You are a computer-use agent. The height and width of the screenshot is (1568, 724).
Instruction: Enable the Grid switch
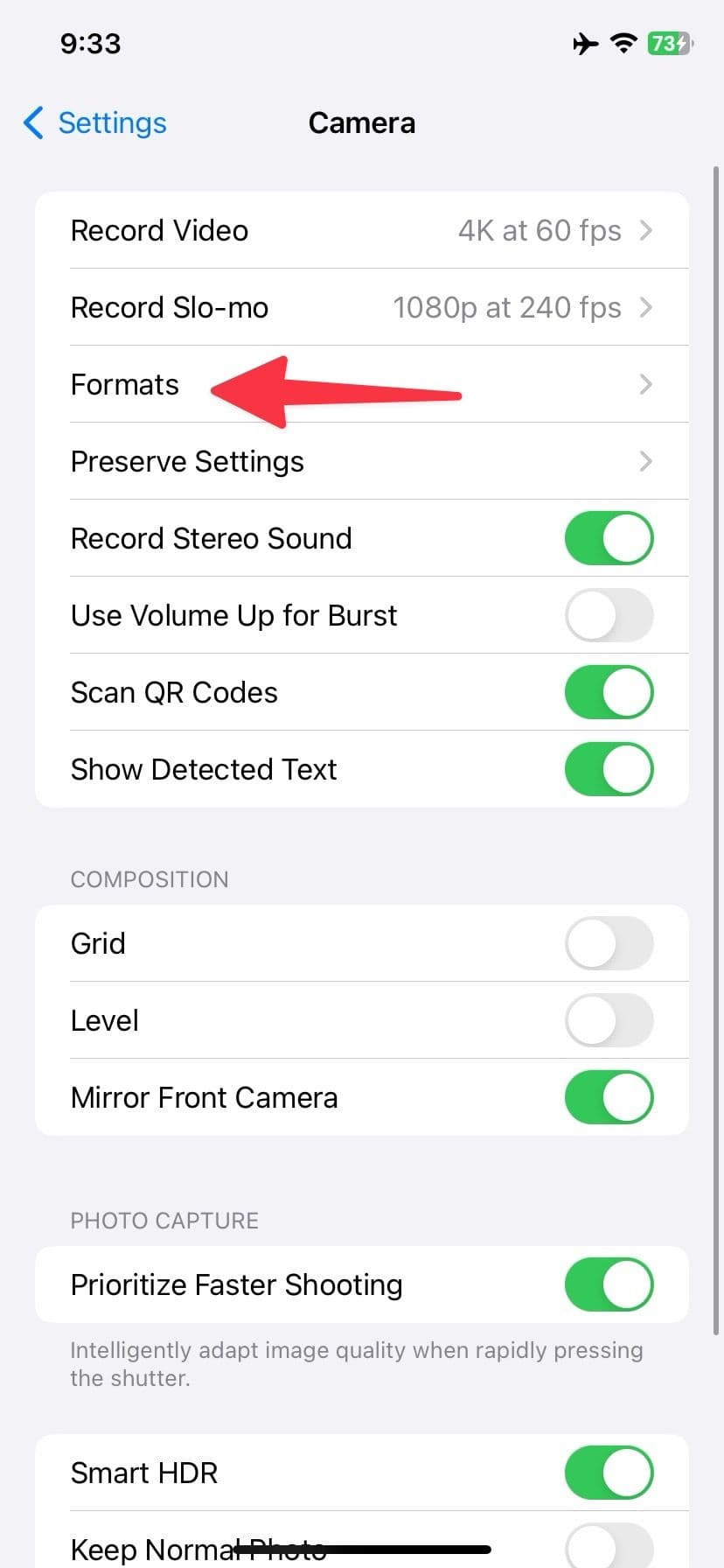609,944
